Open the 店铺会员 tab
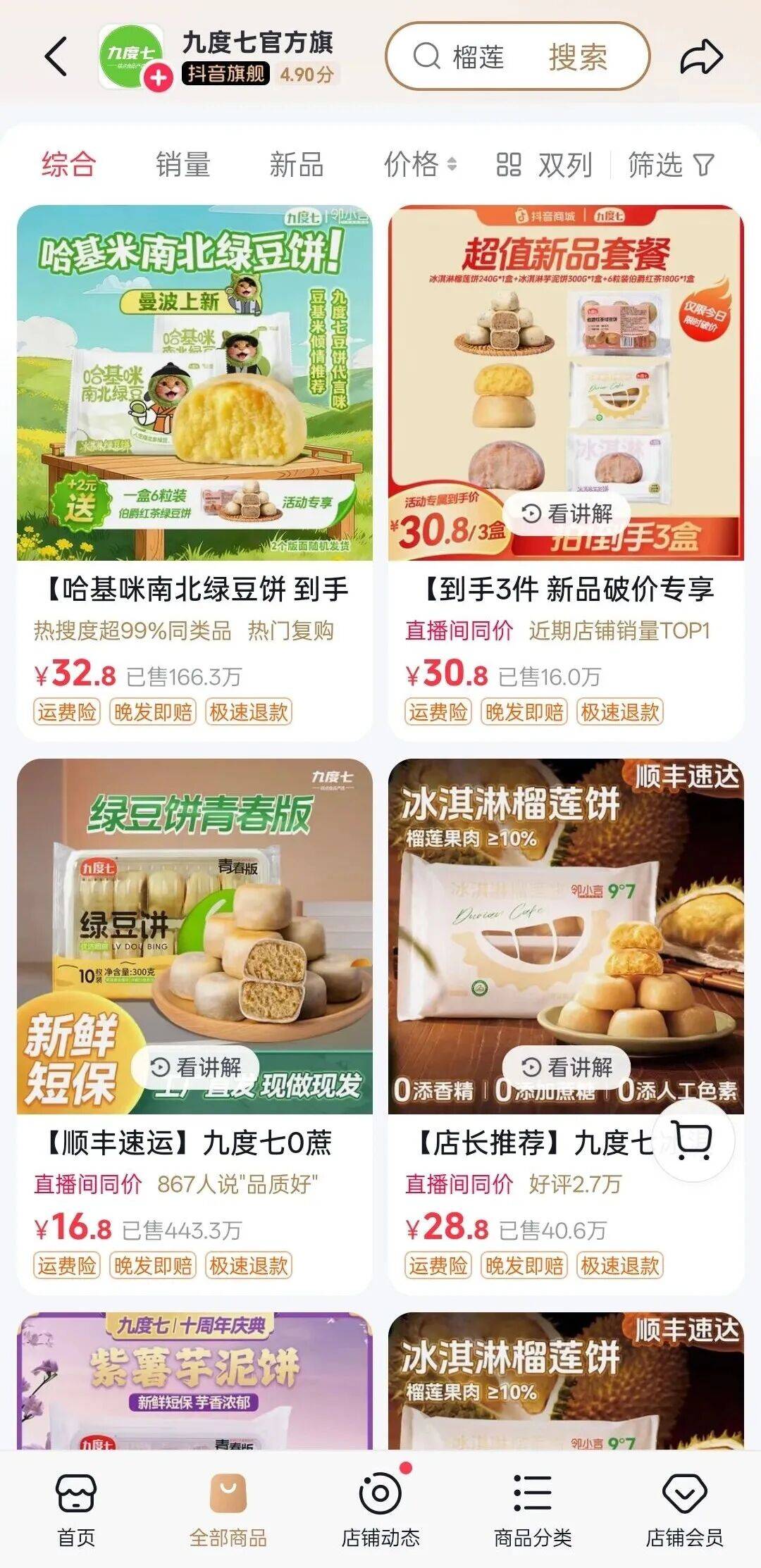The width and height of the screenshot is (761, 1568). point(685,1509)
